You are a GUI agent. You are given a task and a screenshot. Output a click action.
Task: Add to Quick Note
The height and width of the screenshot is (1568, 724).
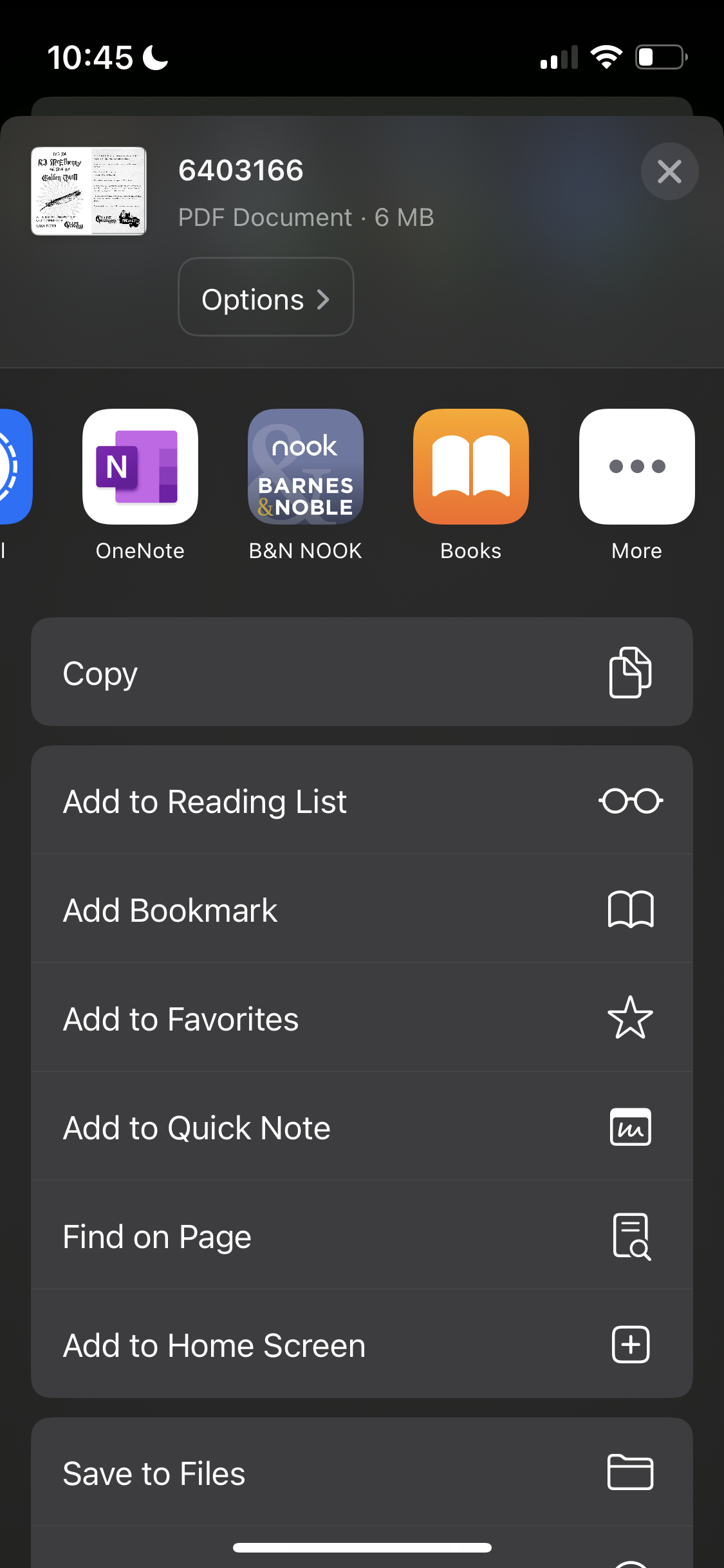tap(362, 1127)
